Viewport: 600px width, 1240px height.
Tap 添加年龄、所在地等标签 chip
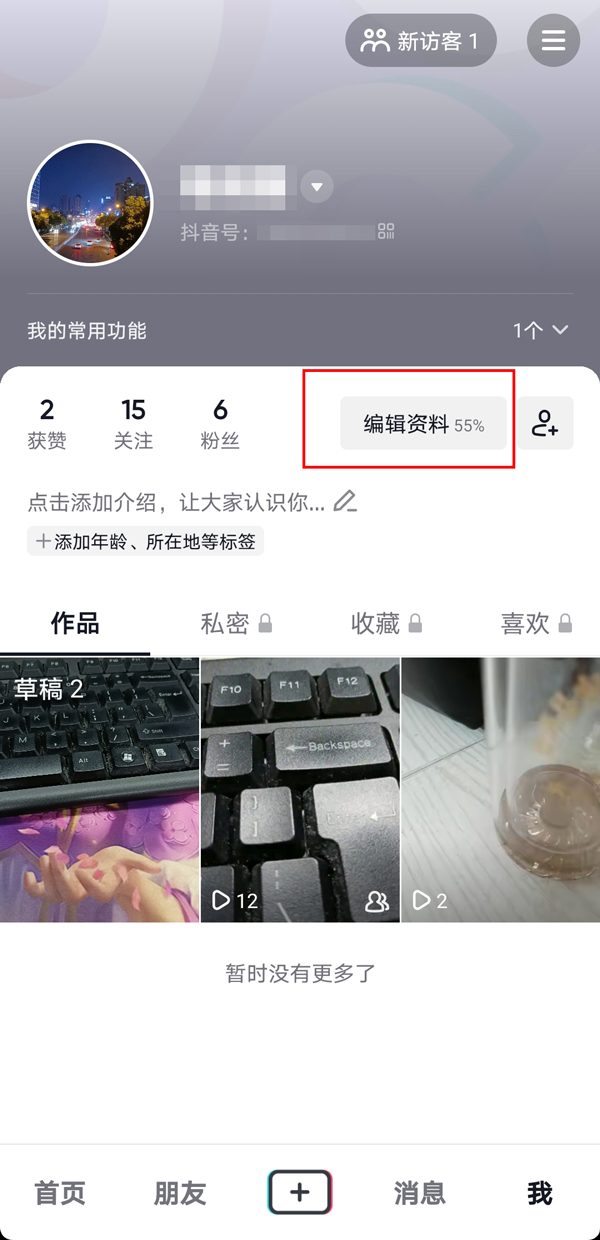pyautogui.click(x=146, y=542)
